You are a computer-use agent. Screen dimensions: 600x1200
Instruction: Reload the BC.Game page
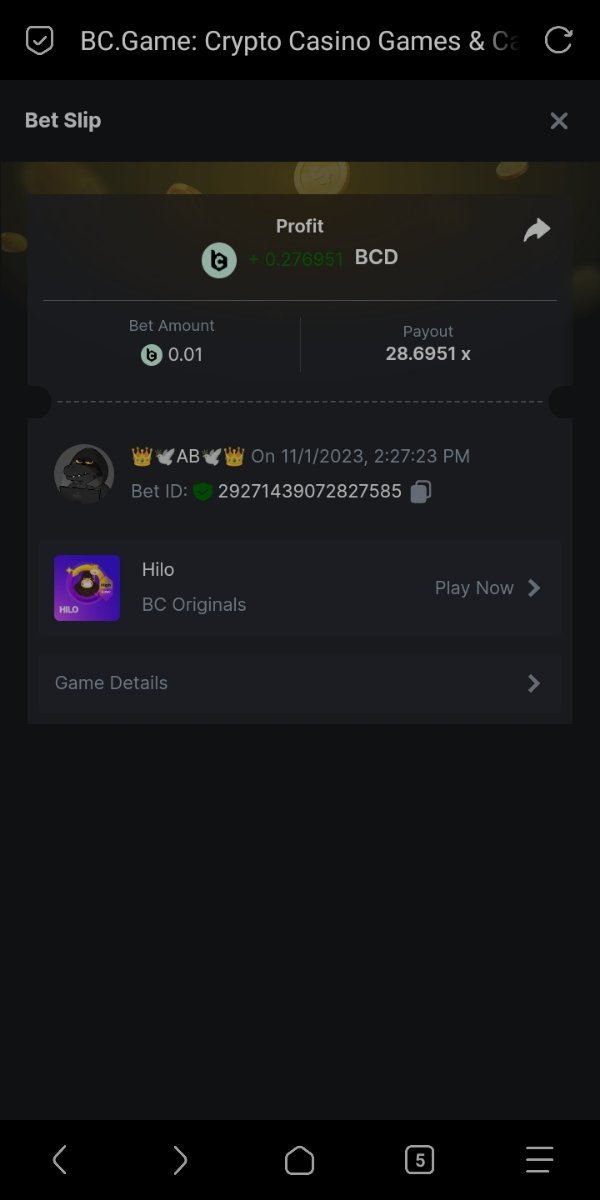pyautogui.click(x=558, y=40)
